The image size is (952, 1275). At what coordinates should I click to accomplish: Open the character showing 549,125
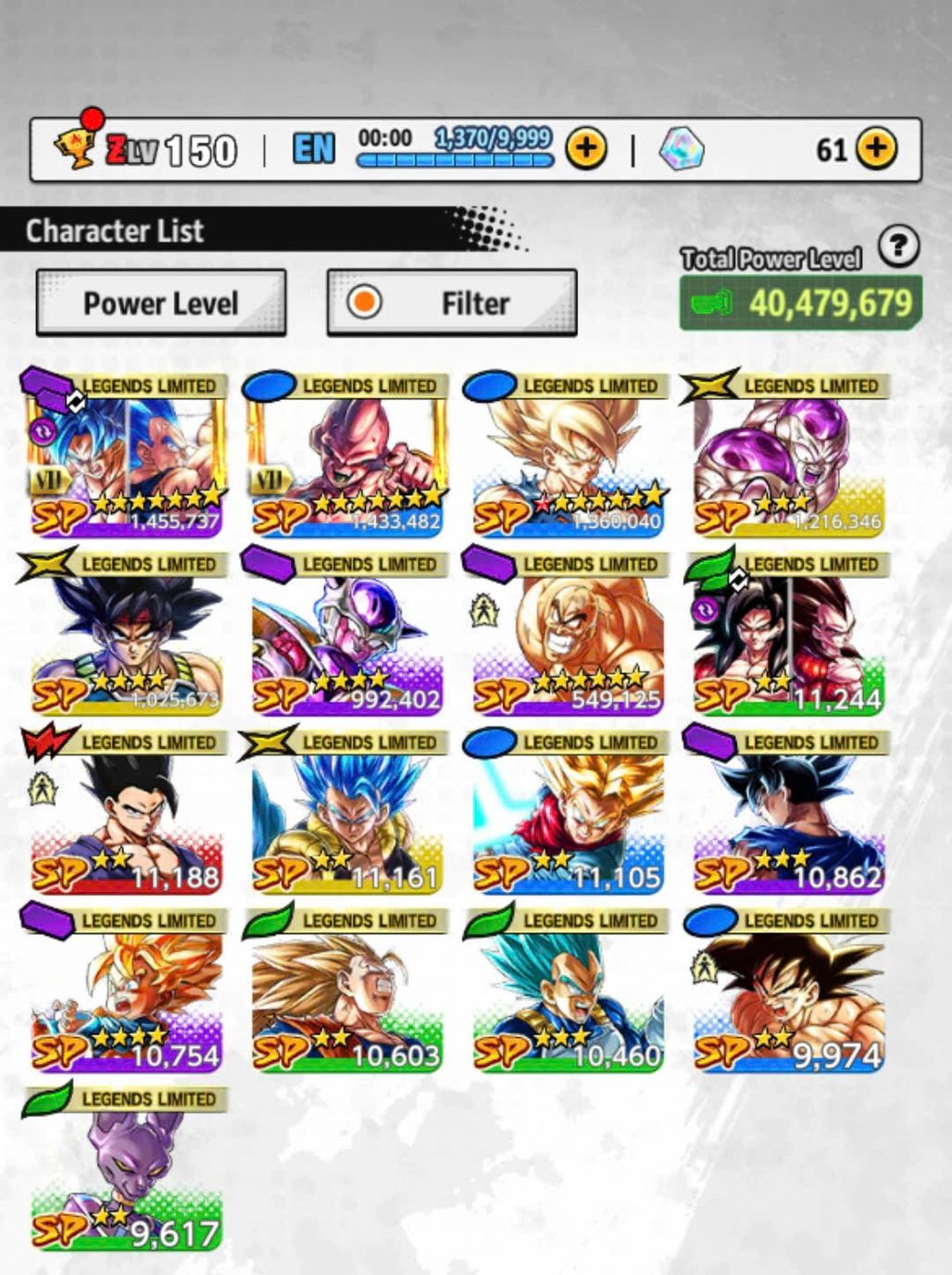click(x=568, y=637)
